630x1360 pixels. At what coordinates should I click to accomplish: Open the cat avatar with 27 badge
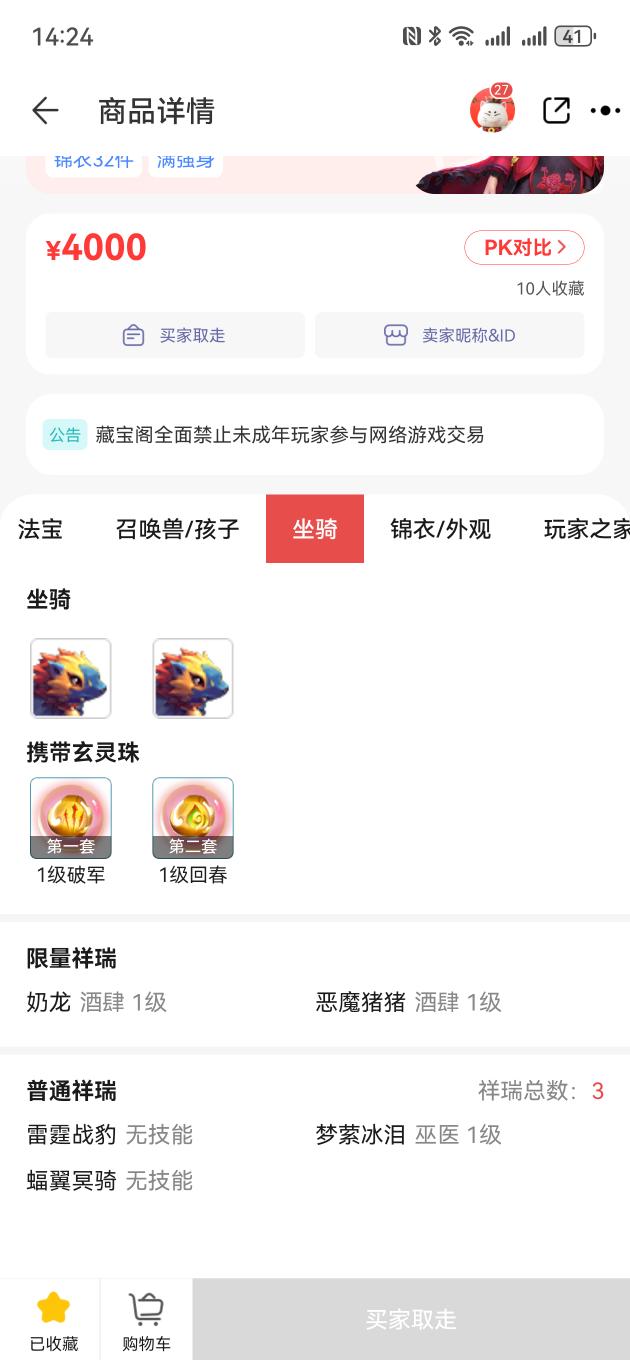pos(492,110)
